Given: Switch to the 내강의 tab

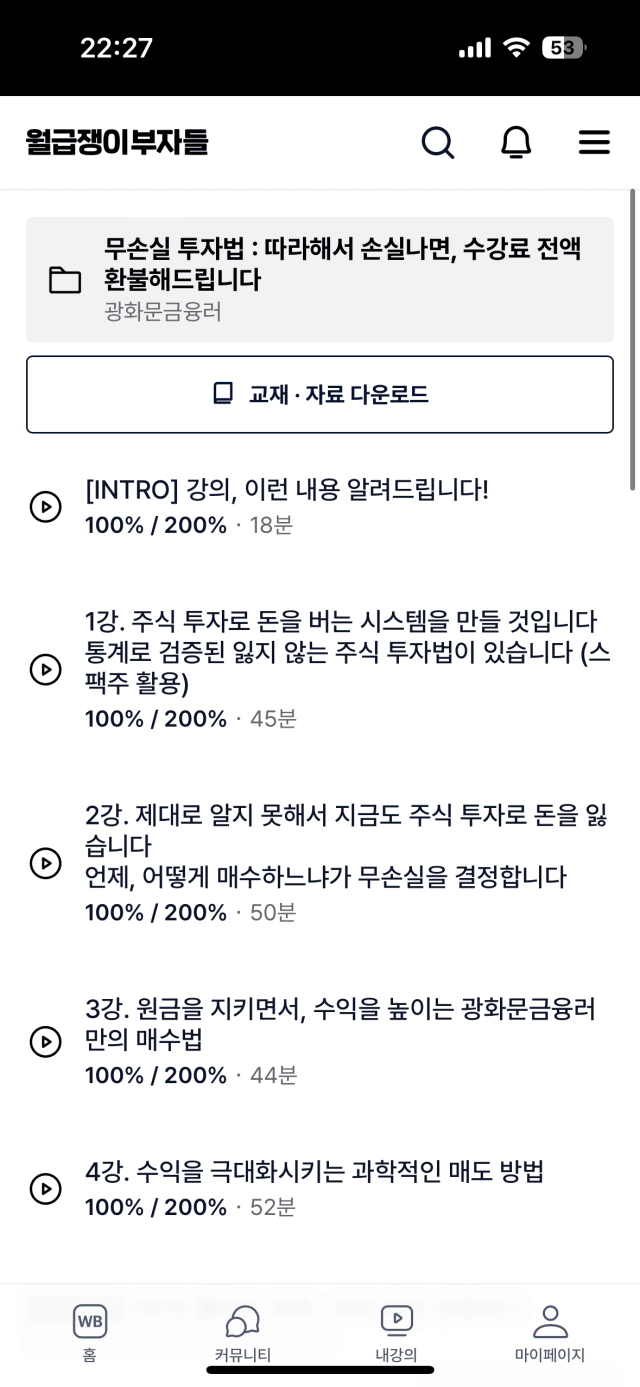Looking at the screenshot, I should point(397,1333).
